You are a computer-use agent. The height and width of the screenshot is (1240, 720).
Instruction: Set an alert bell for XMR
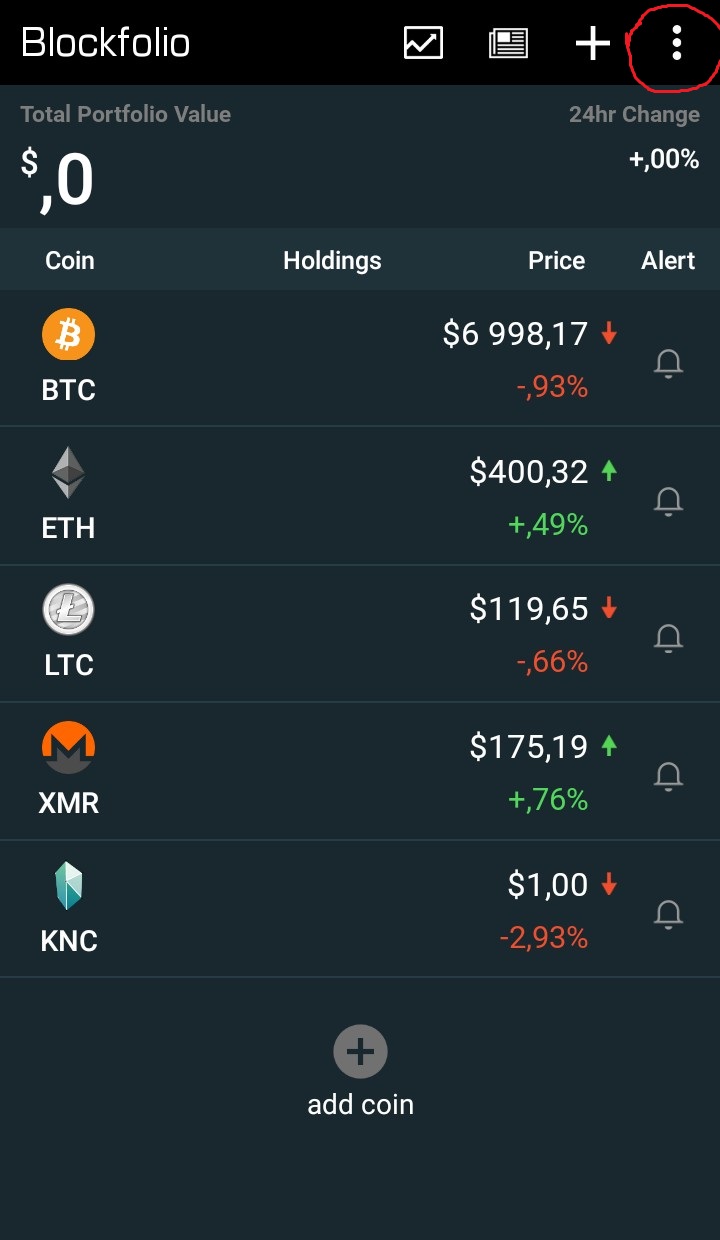point(668,775)
